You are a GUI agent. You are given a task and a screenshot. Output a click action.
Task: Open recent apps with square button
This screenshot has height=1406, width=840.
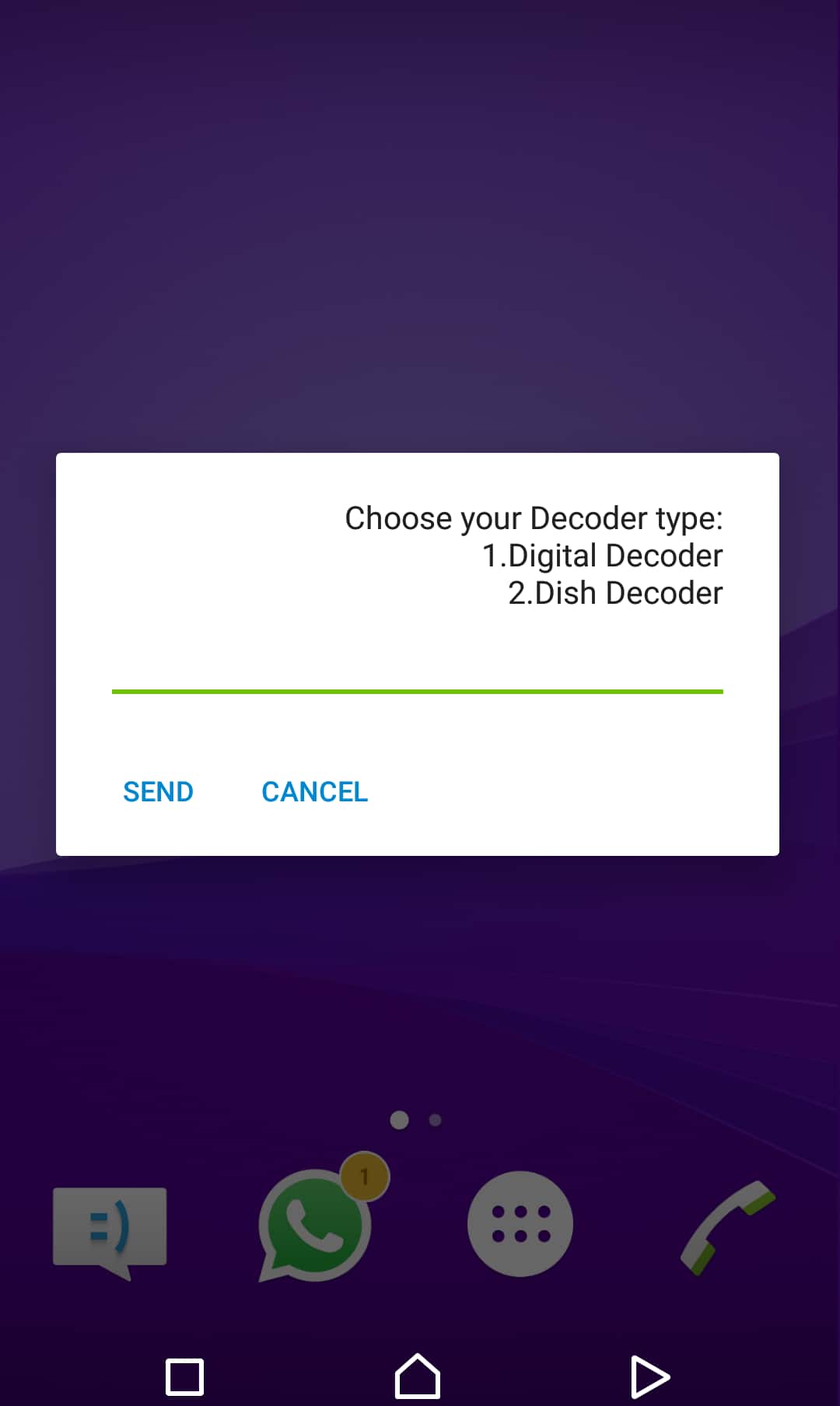(185, 1377)
